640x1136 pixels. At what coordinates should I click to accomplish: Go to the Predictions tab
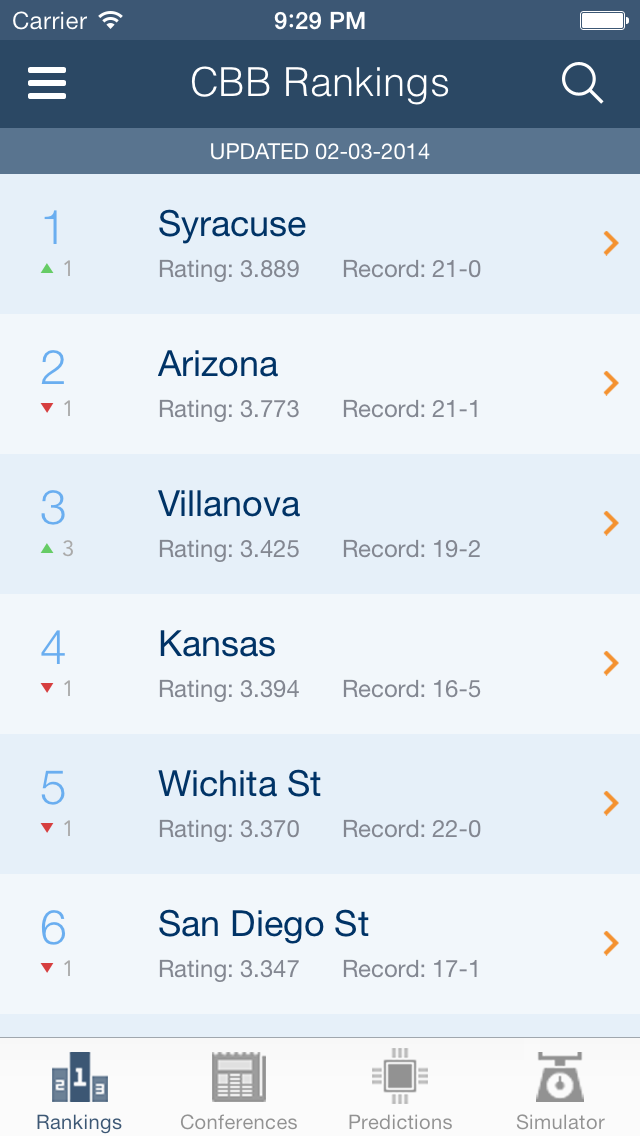pos(399,1089)
